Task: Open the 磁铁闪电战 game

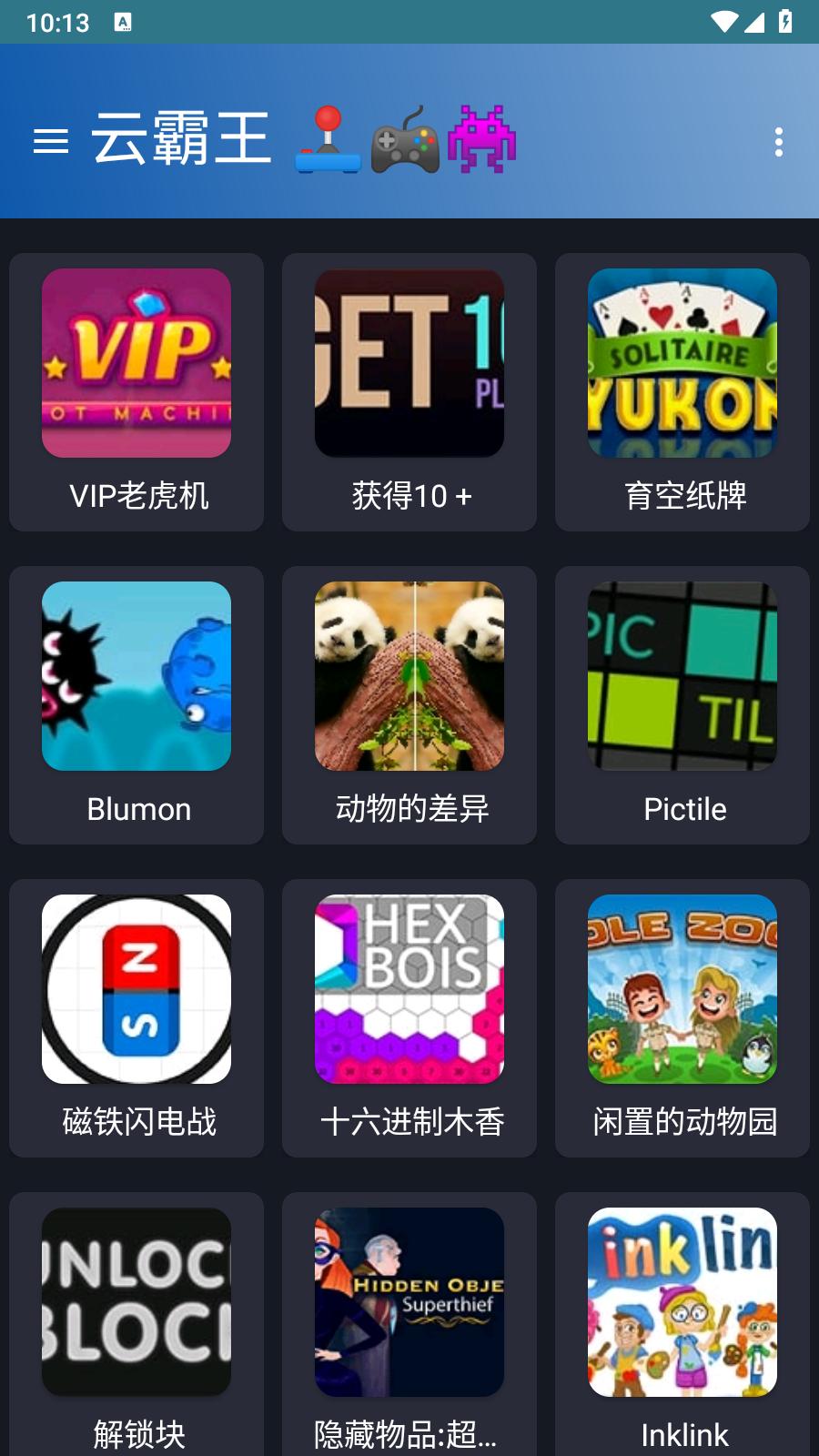Action: pyautogui.click(x=136, y=1017)
